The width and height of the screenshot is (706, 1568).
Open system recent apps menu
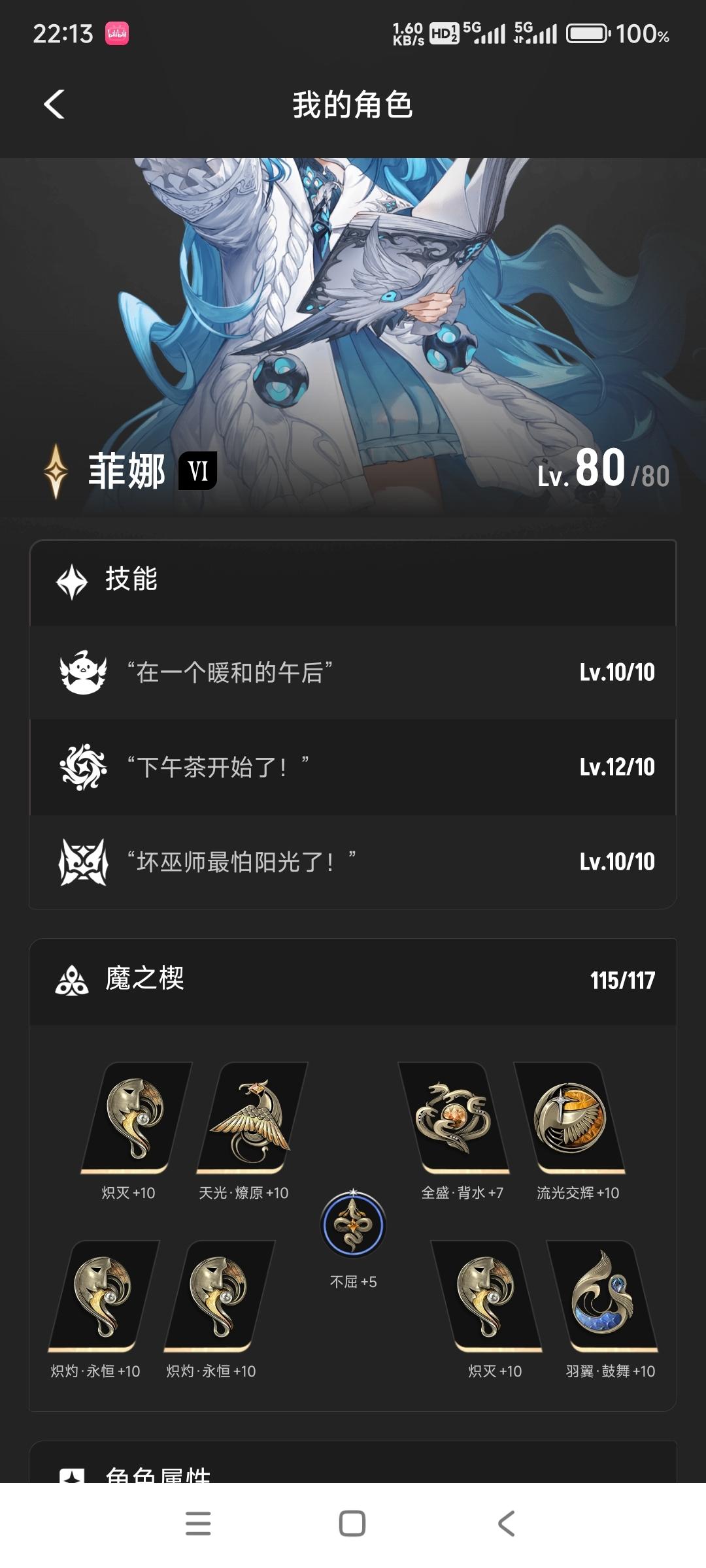pyautogui.click(x=198, y=1524)
